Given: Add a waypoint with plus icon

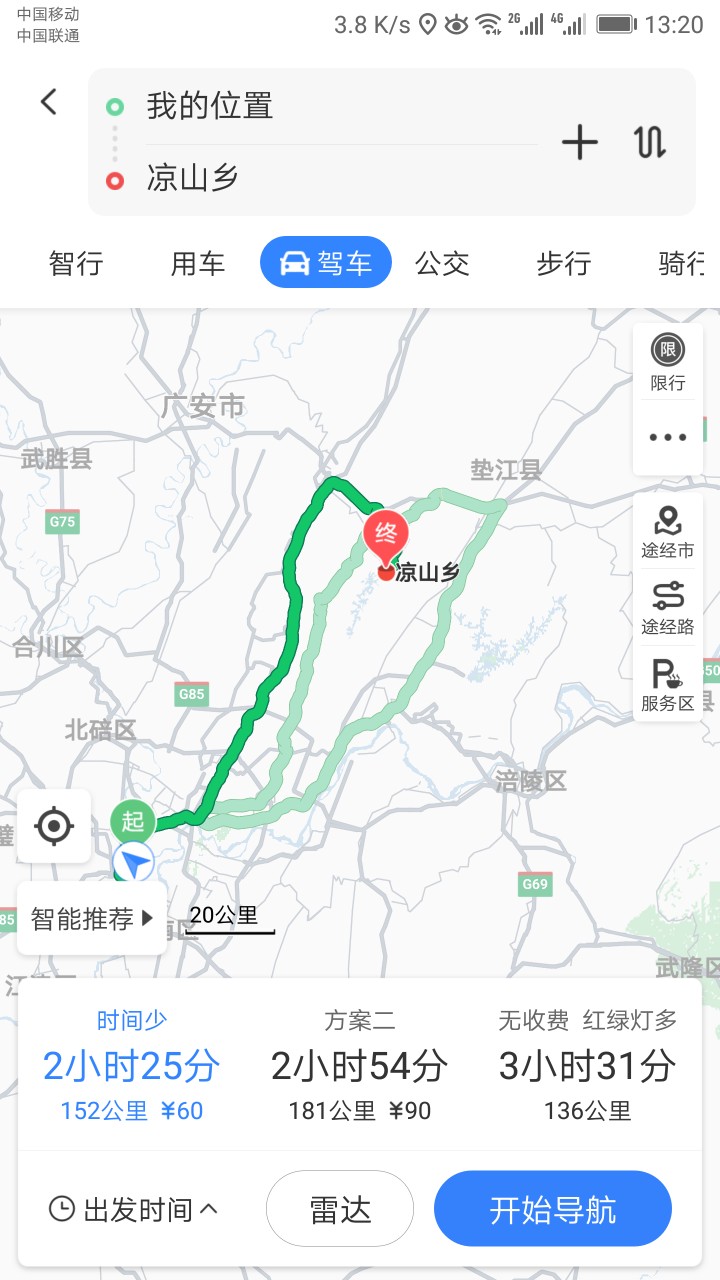Looking at the screenshot, I should coord(579,143).
